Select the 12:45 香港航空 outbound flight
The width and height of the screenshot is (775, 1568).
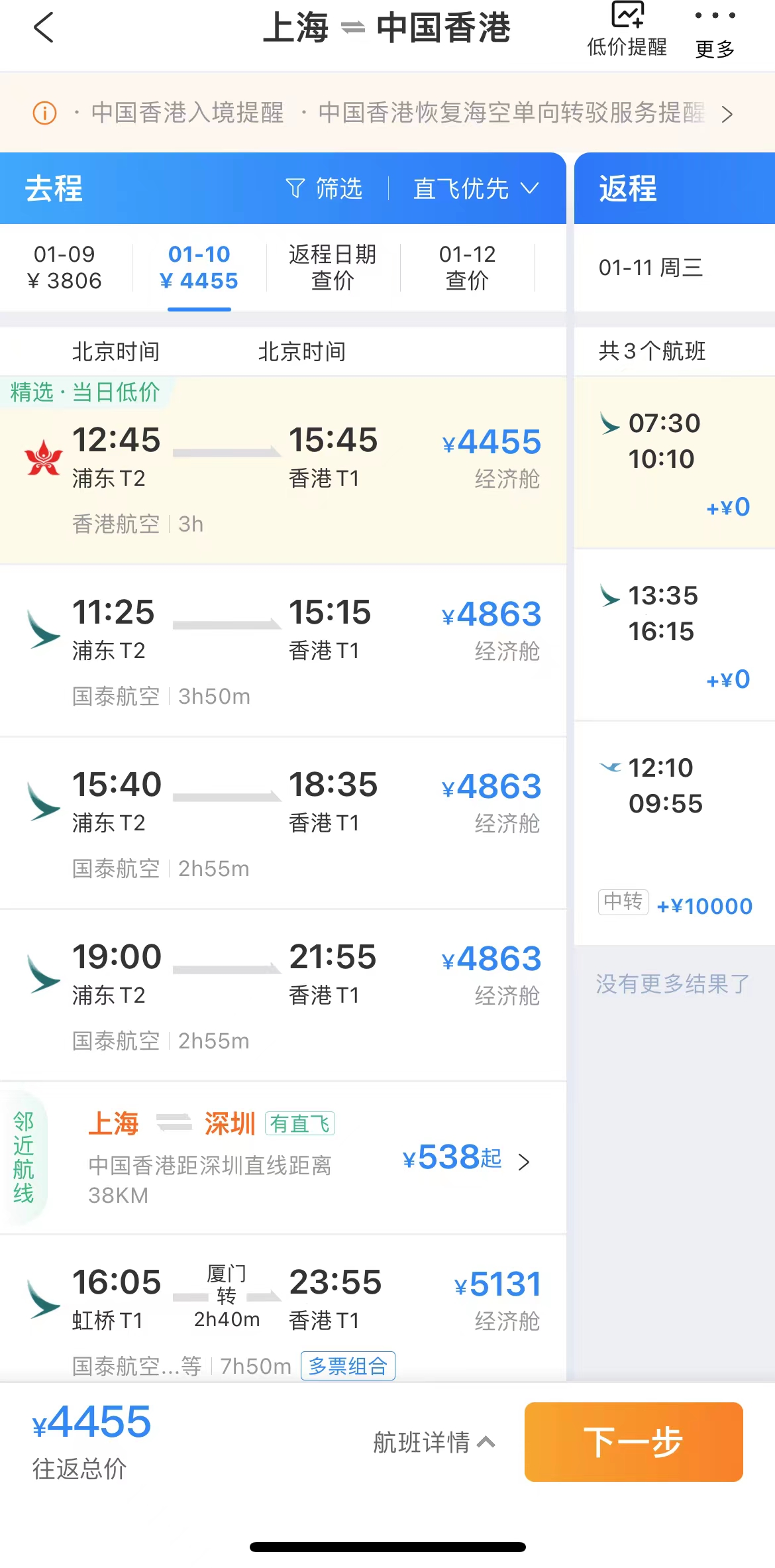283,471
